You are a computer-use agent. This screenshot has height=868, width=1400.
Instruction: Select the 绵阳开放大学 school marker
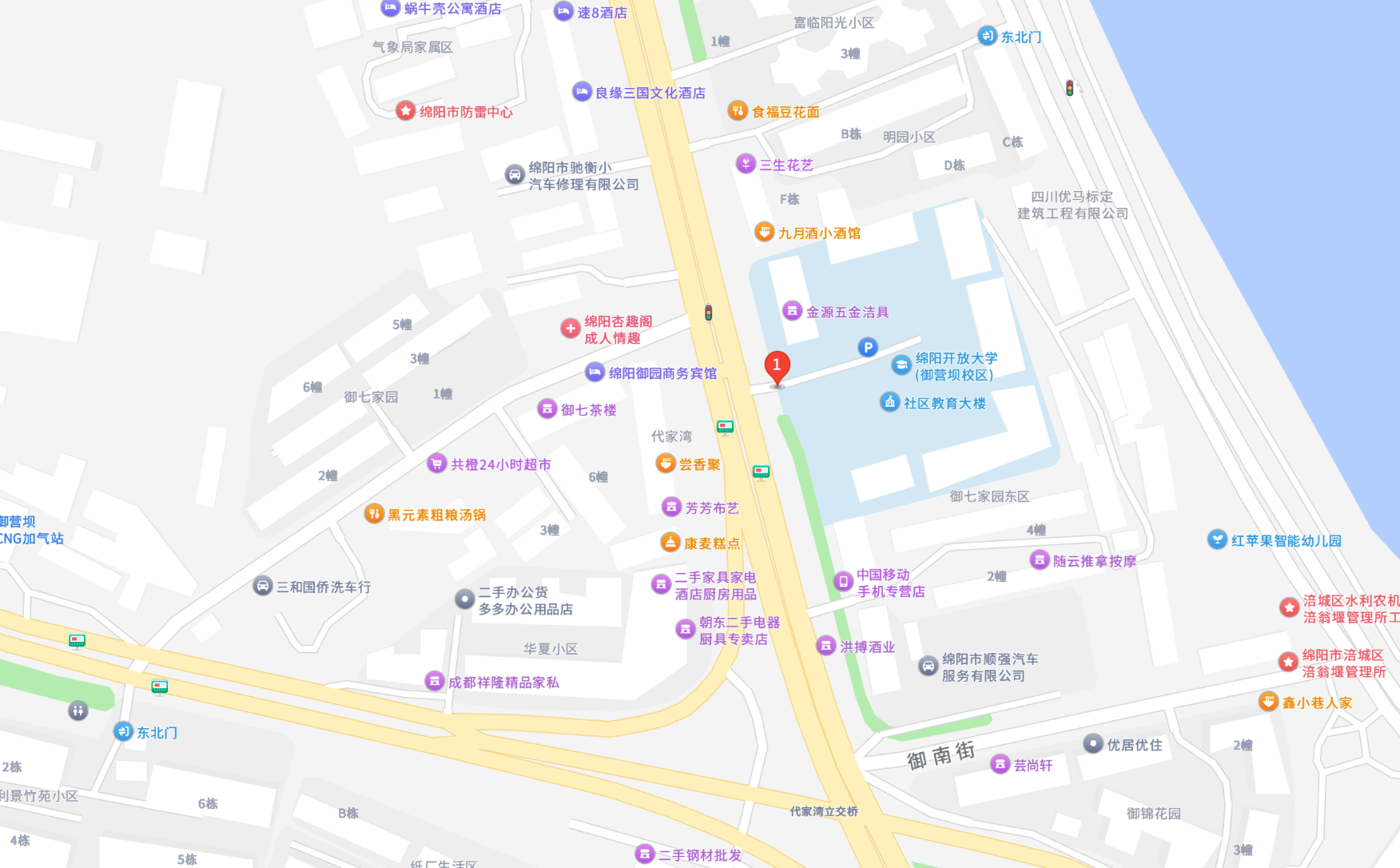click(x=901, y=365)
